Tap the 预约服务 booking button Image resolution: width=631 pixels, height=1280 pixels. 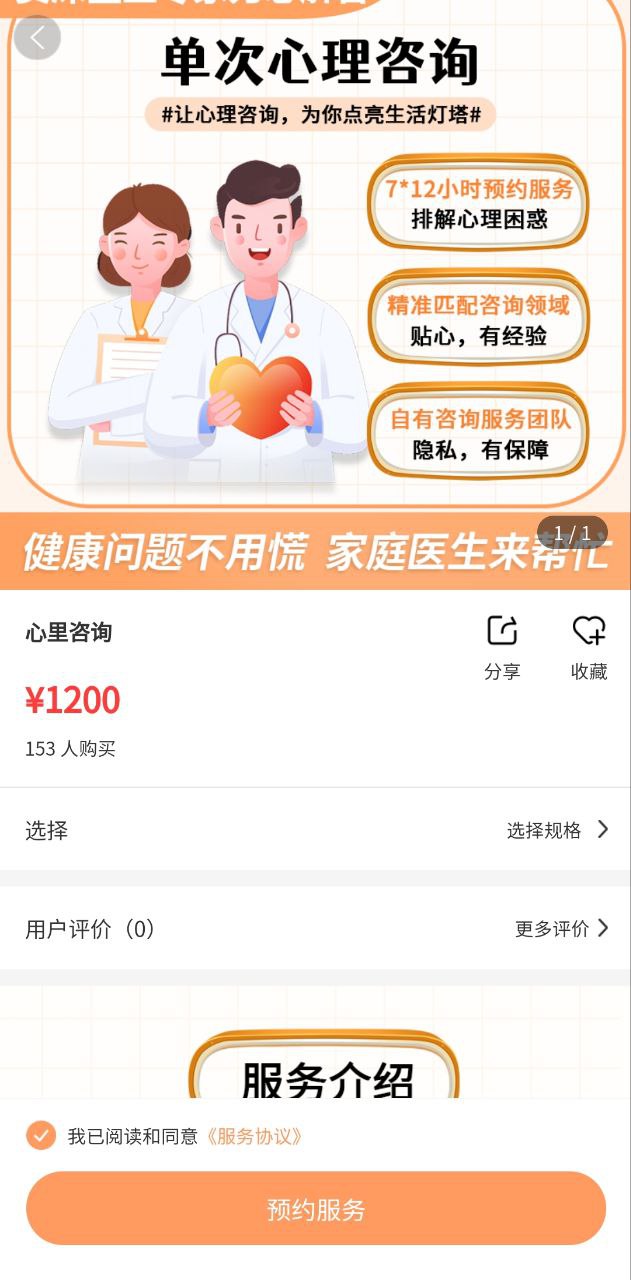pyautogui.click(x=316, y=1209)
